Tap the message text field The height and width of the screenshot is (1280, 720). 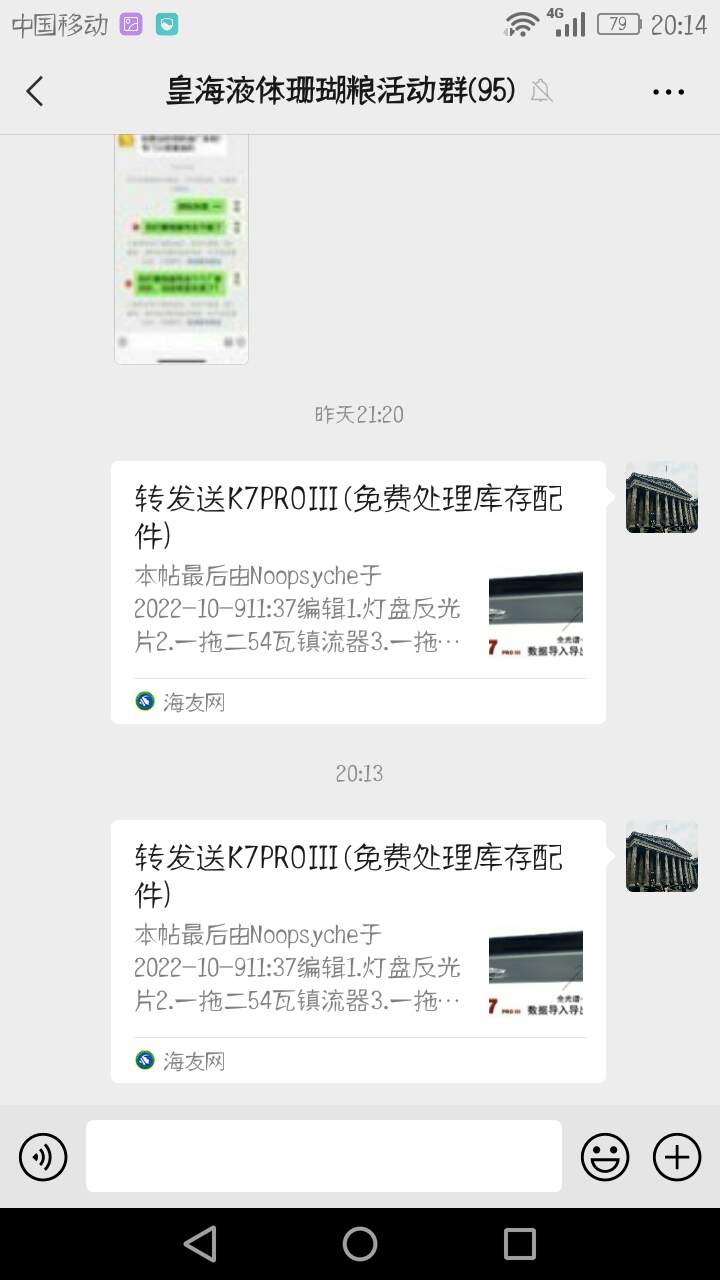(324, 1156)
